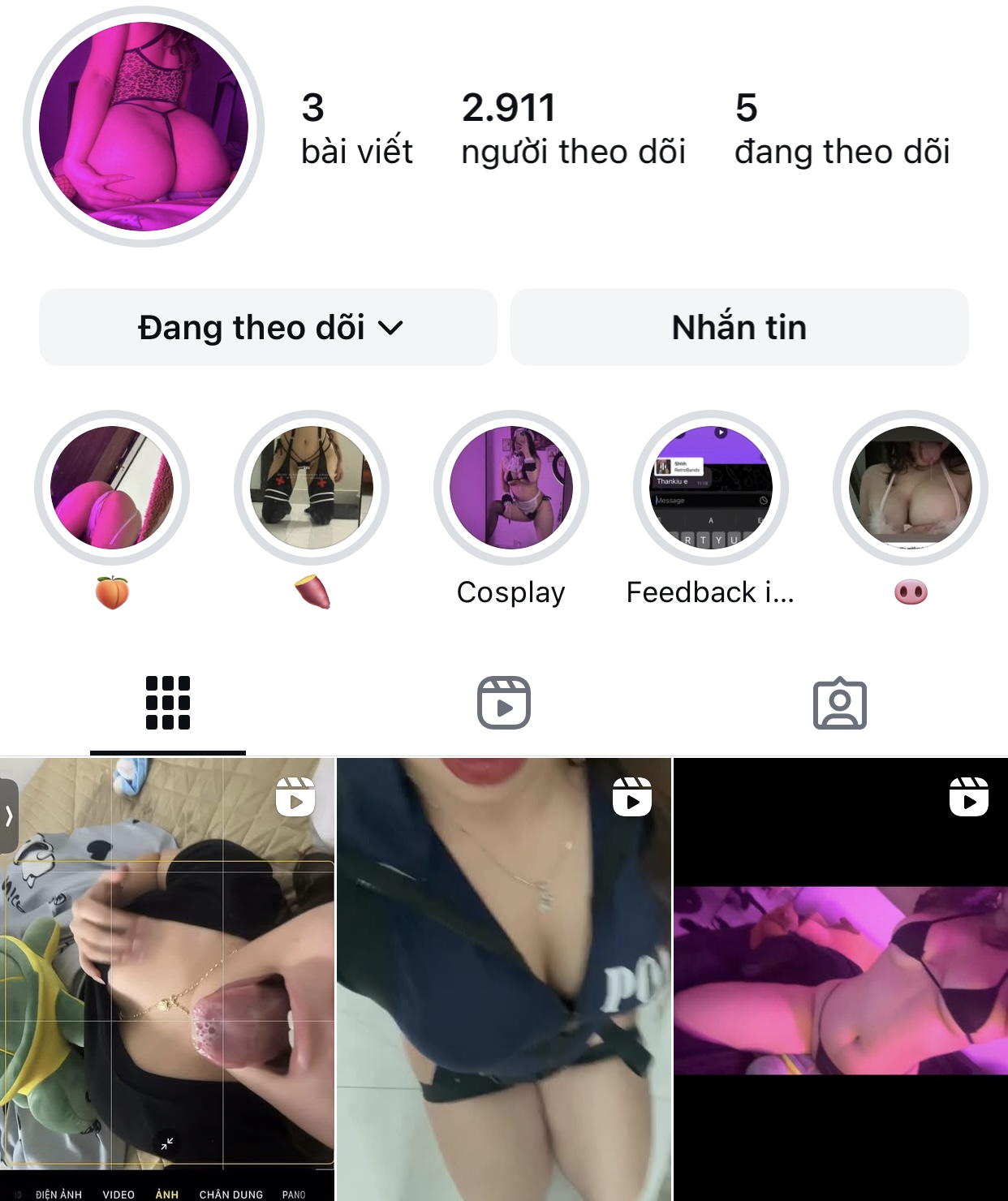The image size is (1008, 1201).
Task: View the 2.911 người theo dõi followers list
Action: coord(573,130)
